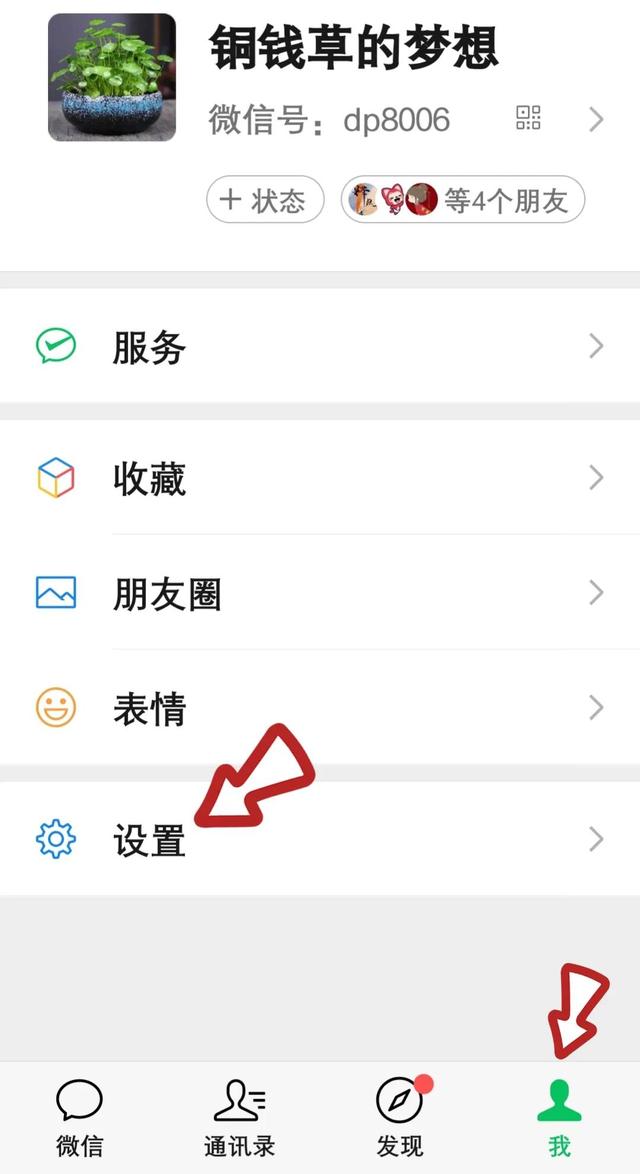Switch to the 微信 chats tab
Screen dimensions: 640x1174
[79, 1117]
